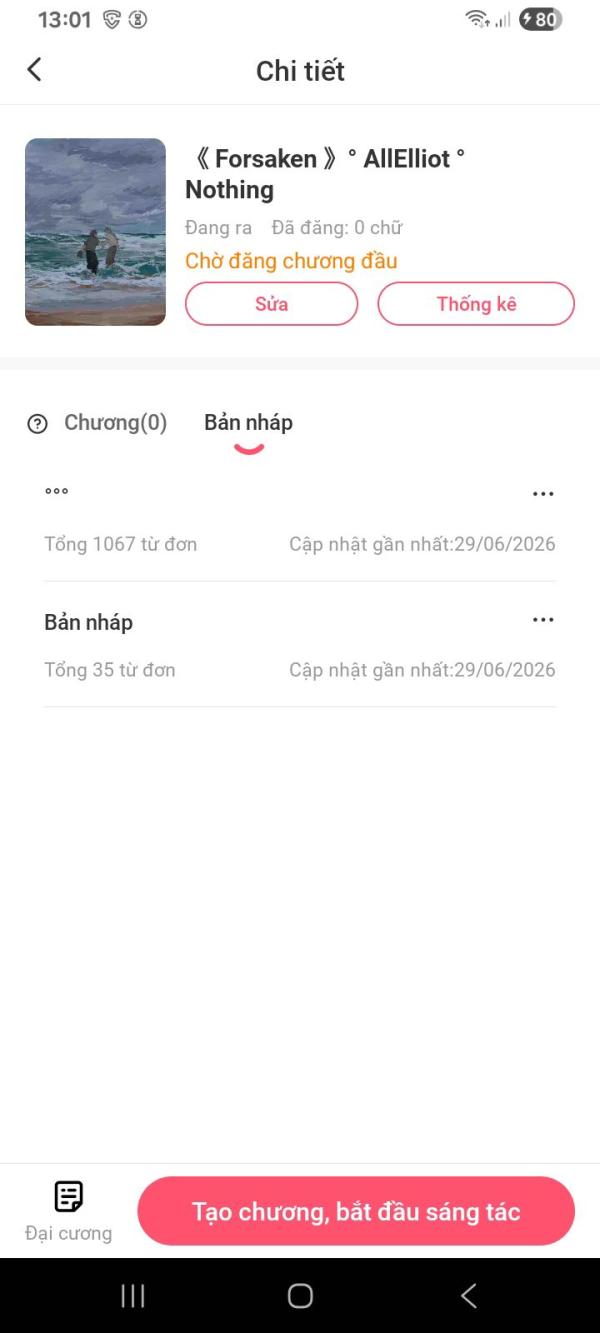Go to the system home screen

(x=300, y=1296)
